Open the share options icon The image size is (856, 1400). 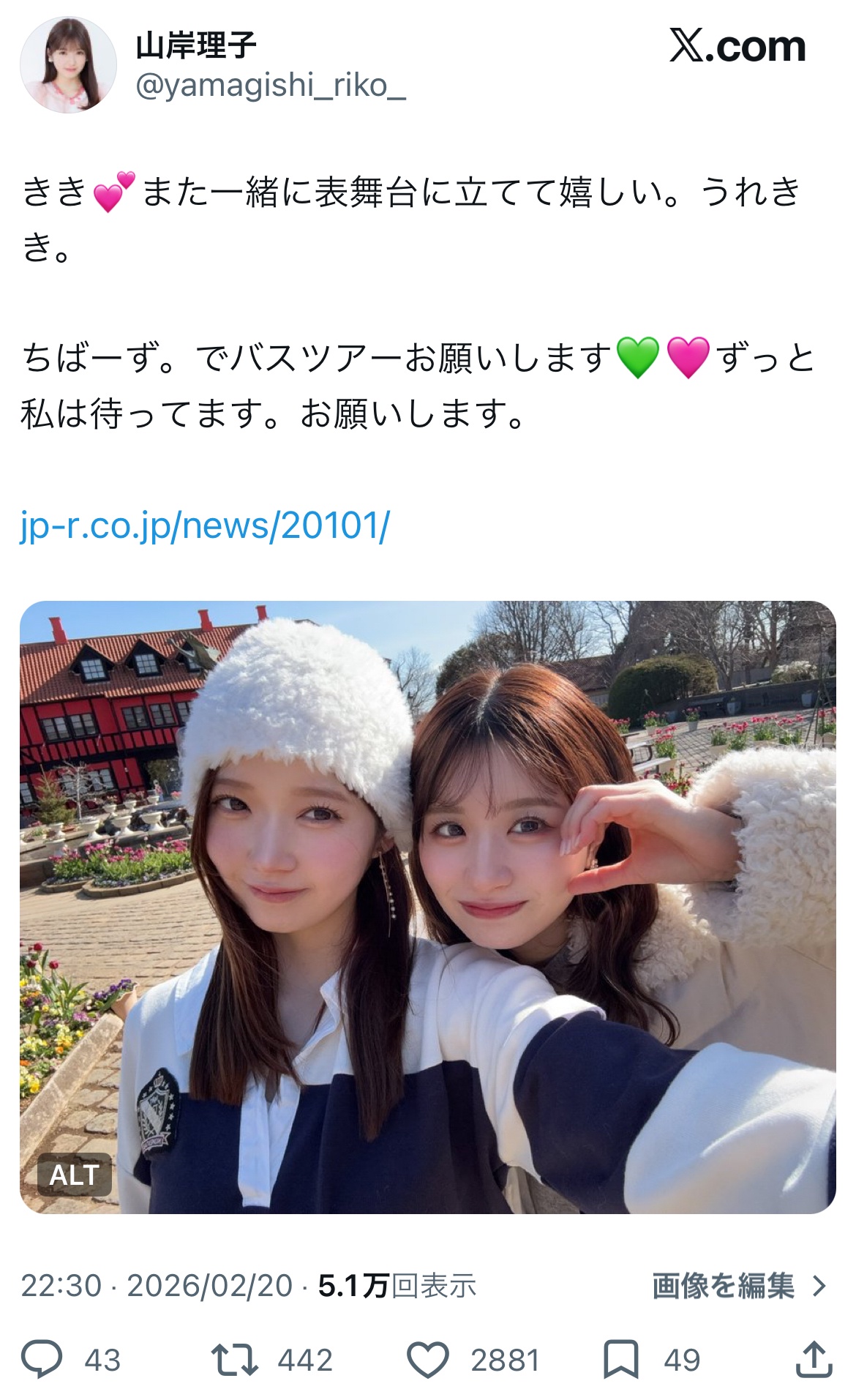coord(814,1360)
